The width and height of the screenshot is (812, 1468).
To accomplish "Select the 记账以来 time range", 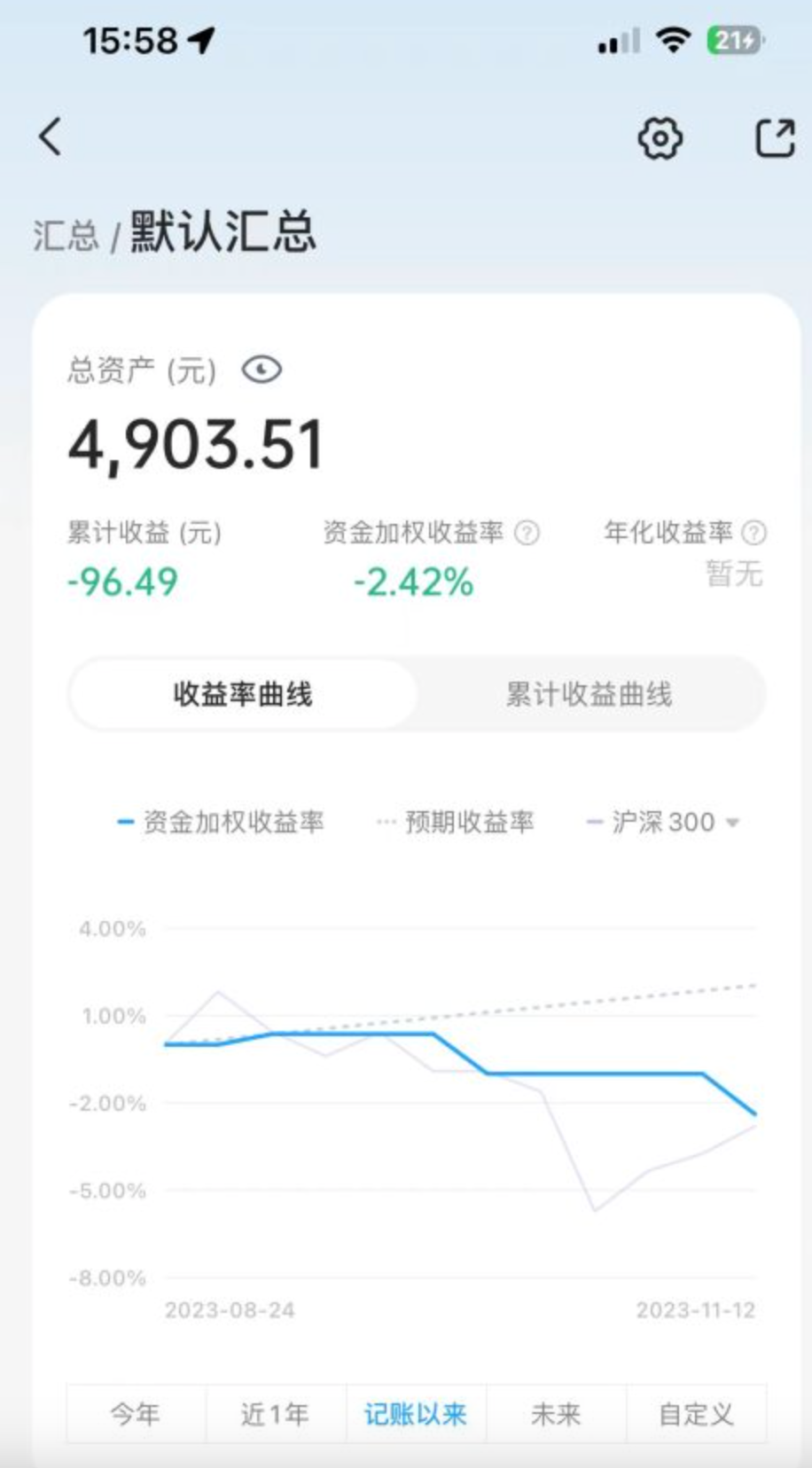I will [x=415, y=1414].
